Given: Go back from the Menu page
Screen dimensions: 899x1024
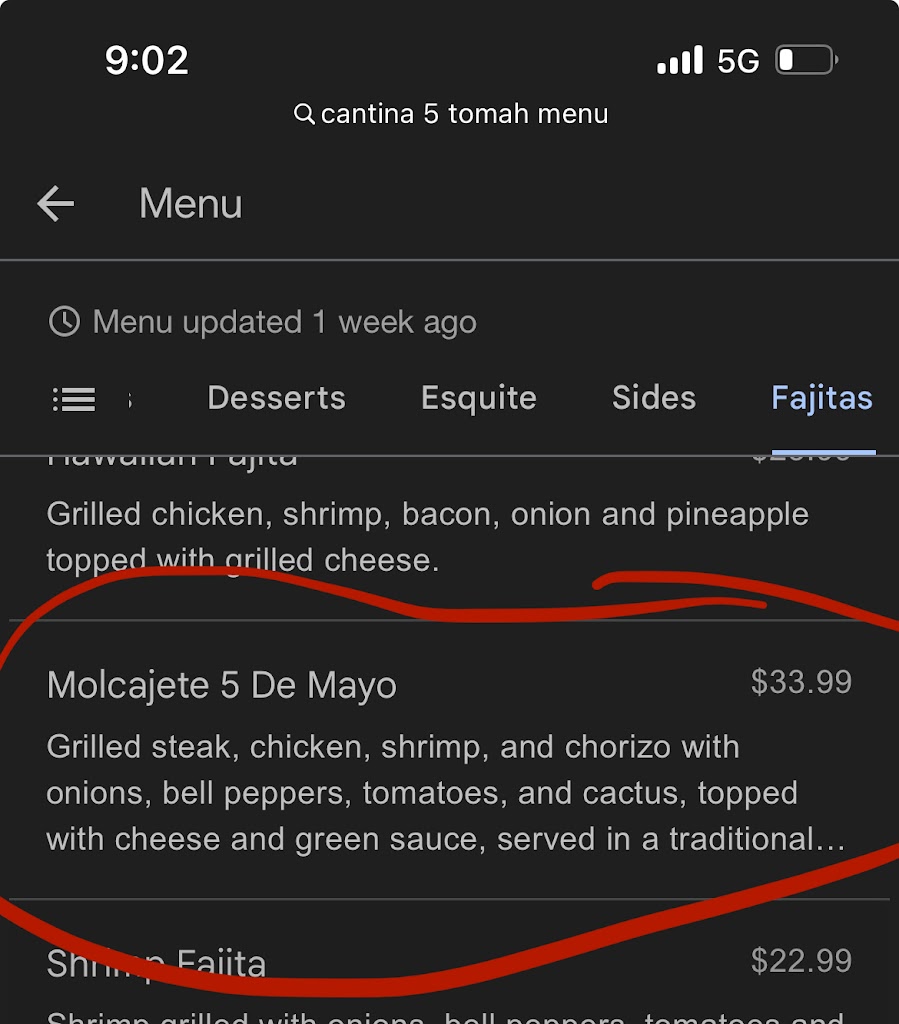Looking at the screenshot, I should (x=56, y=204).
